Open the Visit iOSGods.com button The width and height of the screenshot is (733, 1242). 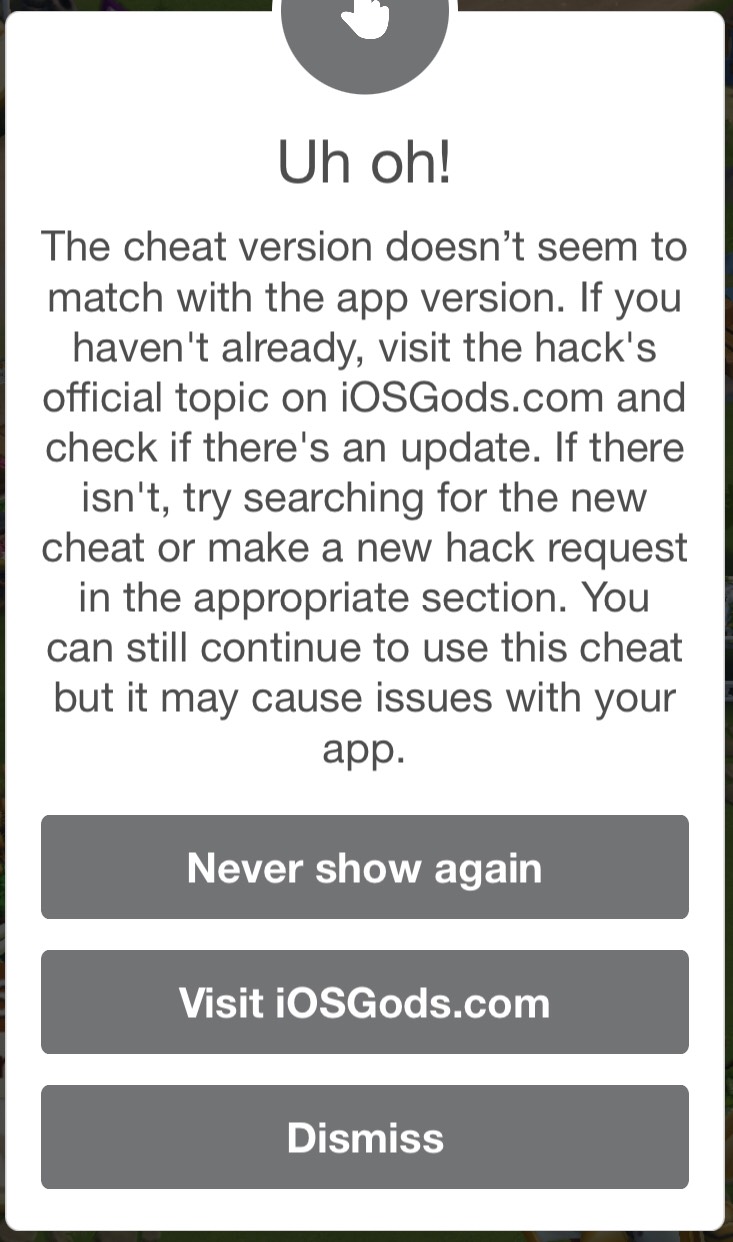coord(364,1002)
